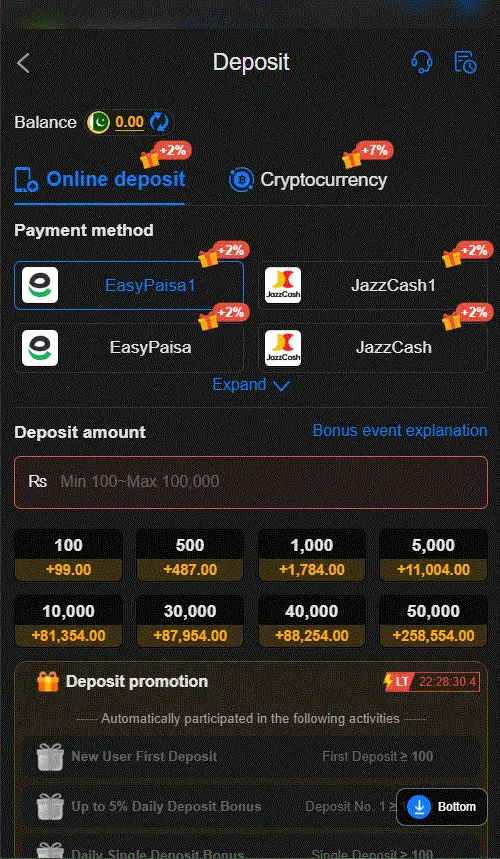Screen dimensions: 500x859
Task: Pick the 30,000 deposit amount
Action: (190, 621)
